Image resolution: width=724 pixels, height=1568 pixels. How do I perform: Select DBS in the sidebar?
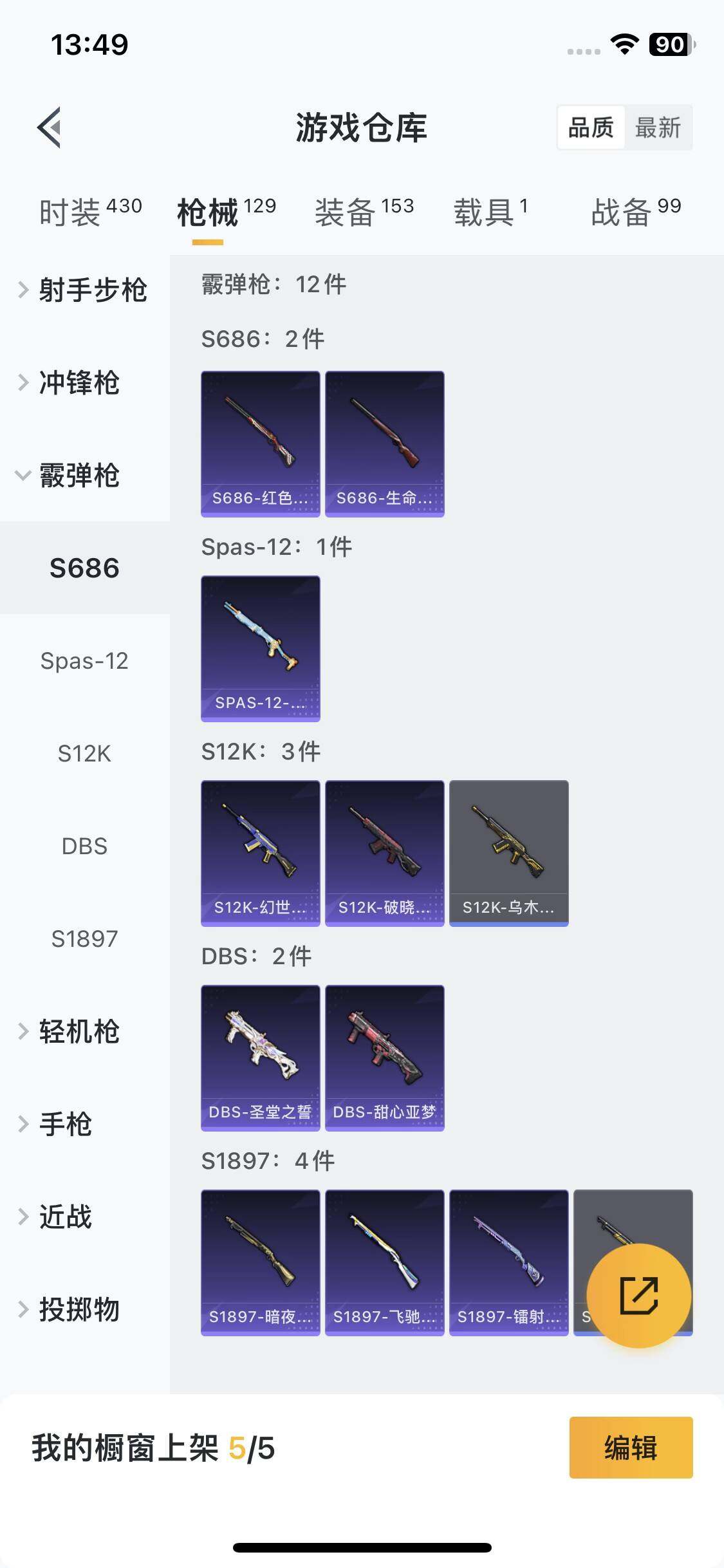point(84,847)
